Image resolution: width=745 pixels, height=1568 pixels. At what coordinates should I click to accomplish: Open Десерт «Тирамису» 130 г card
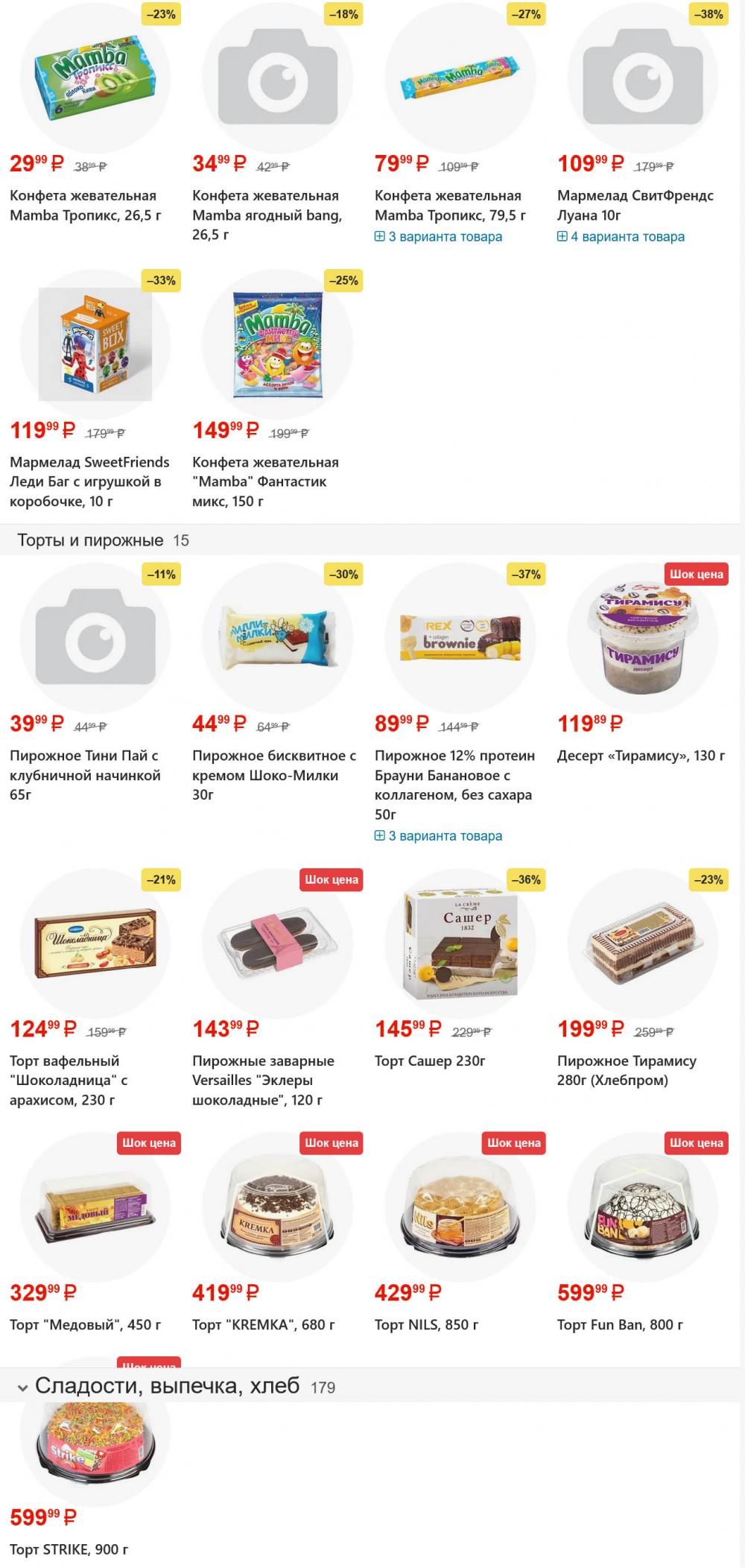pyautogui.click(x=641, y=756)
